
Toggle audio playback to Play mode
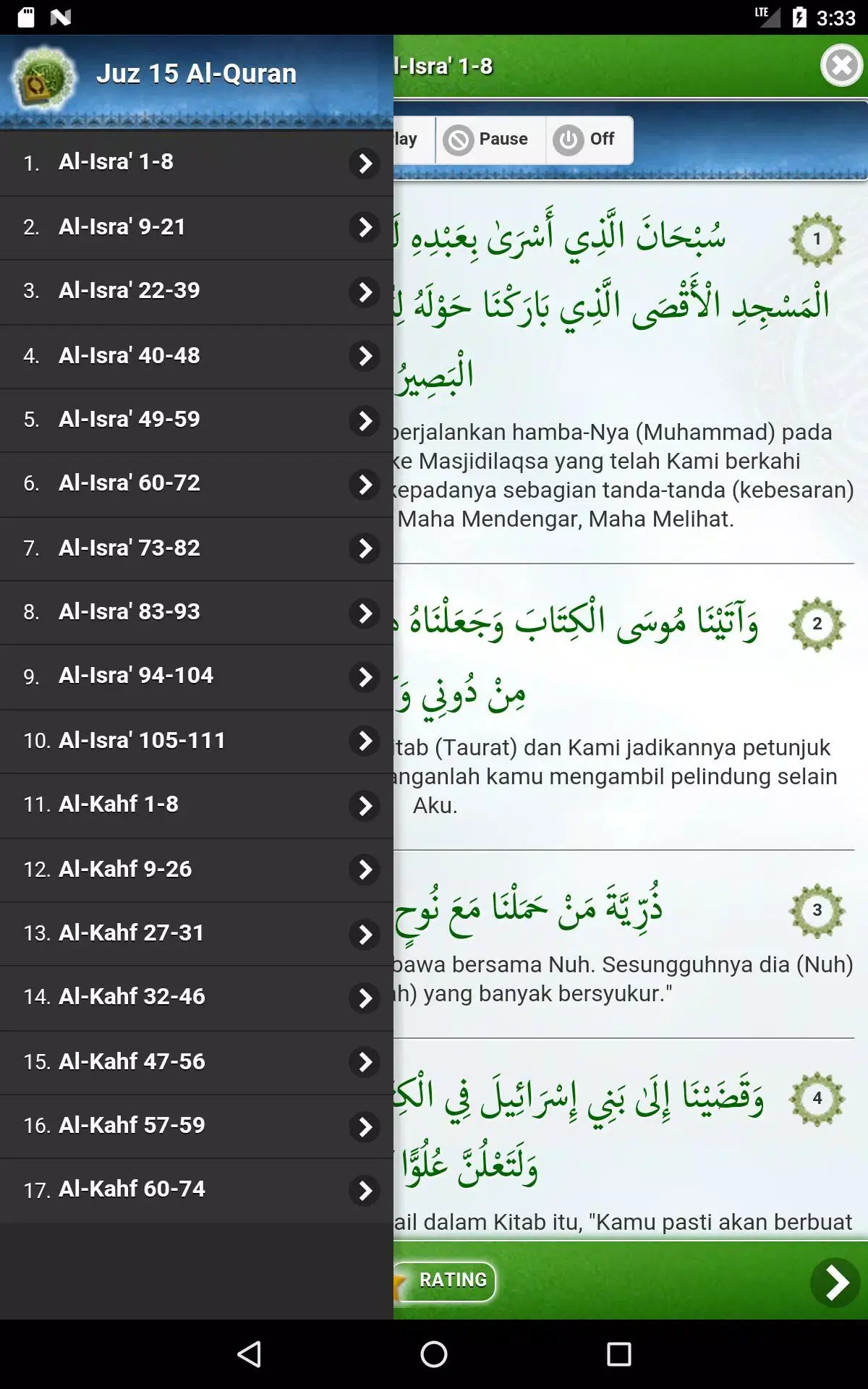point(405,139)
